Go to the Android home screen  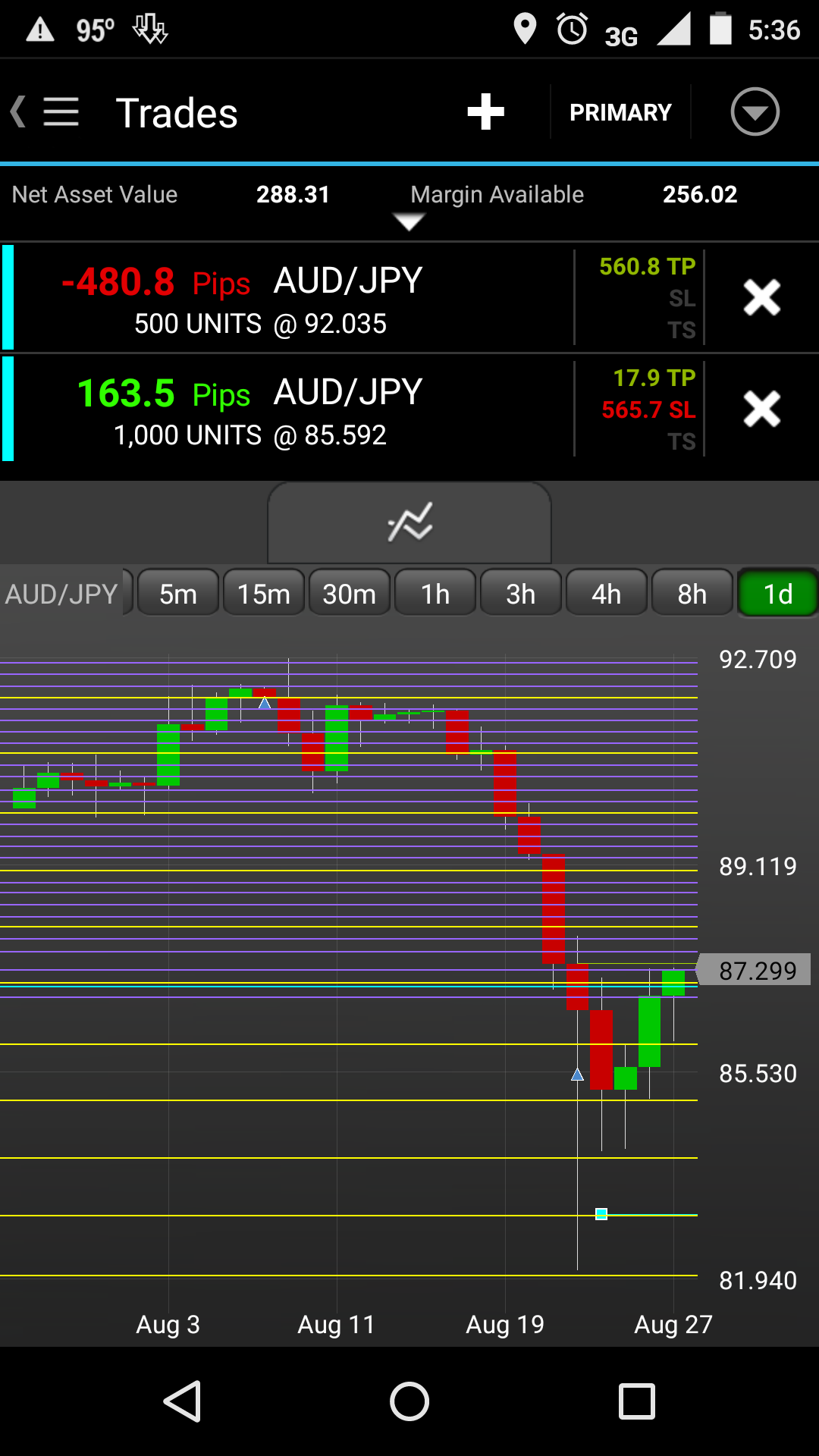(409, 1401)
